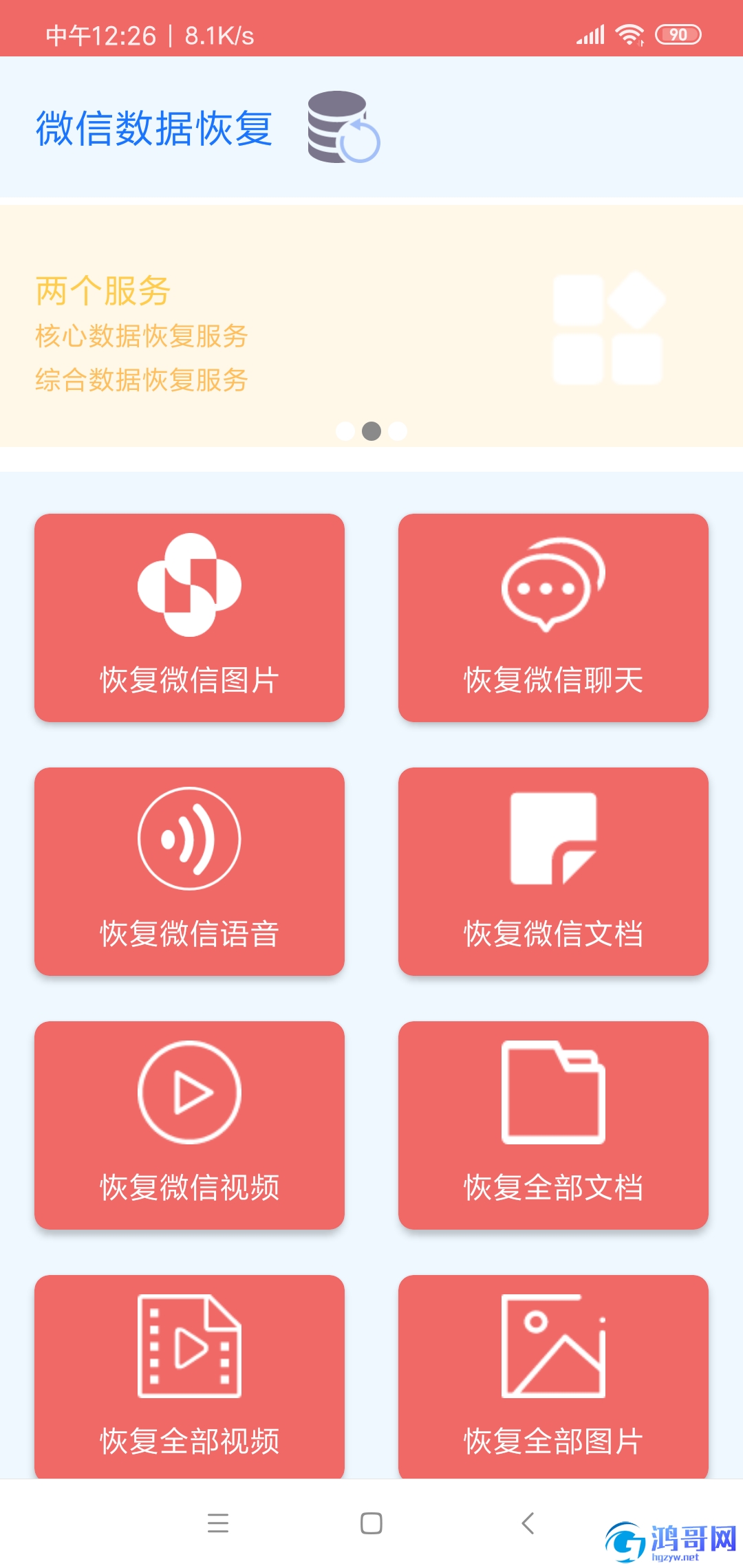743x1568 pixels.
Task: Go back using system back button
Action: [x=528, y=1523]
